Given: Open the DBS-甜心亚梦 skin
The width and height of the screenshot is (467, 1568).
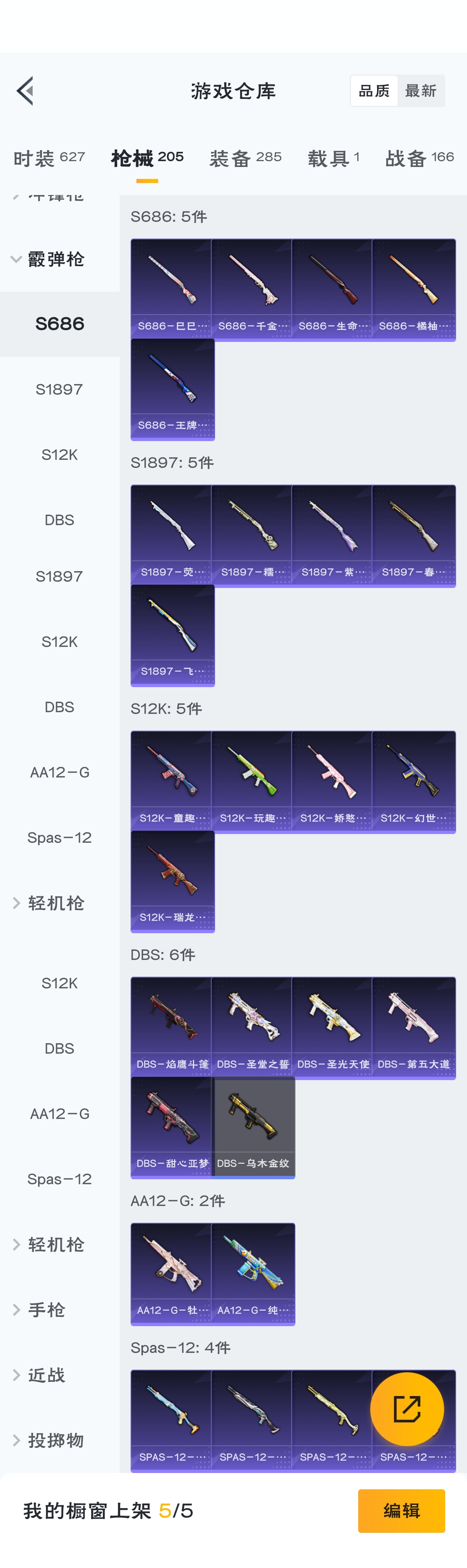Looking at the screenshot, I should [x=172, y=1127].
